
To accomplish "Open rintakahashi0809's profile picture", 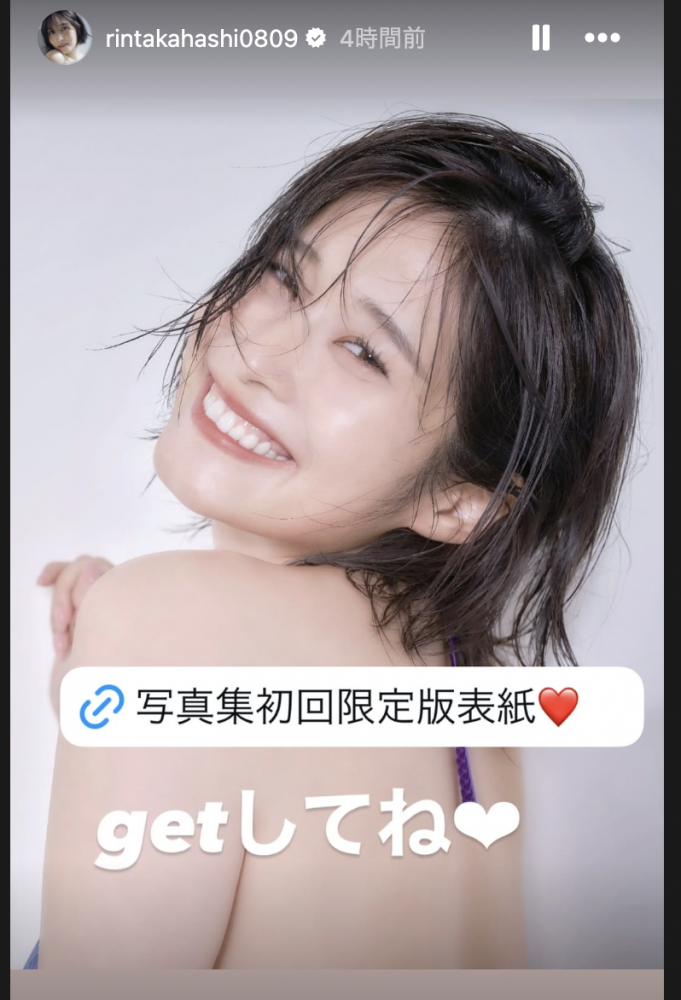I will tap(65, 39).
